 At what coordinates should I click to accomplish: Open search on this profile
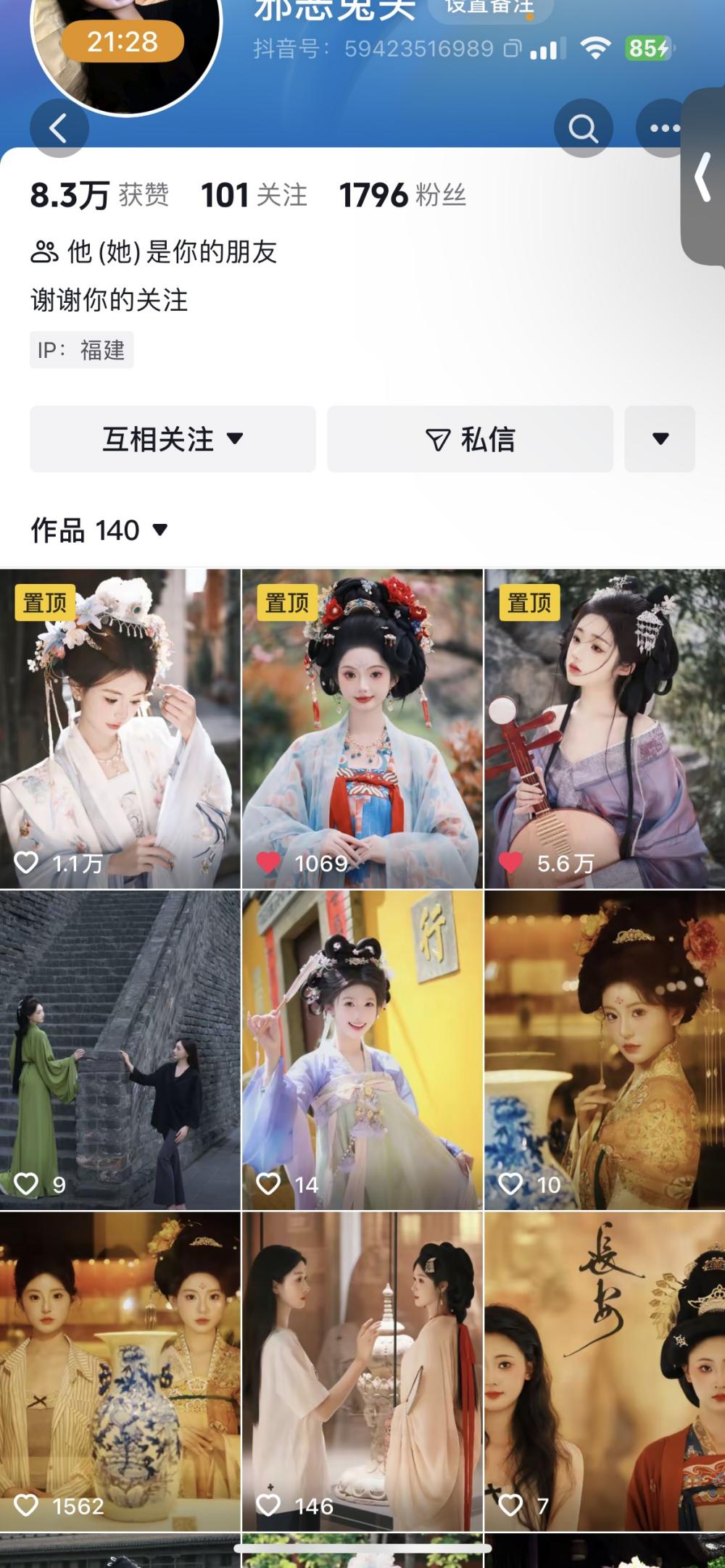click(x=583, y=129)
